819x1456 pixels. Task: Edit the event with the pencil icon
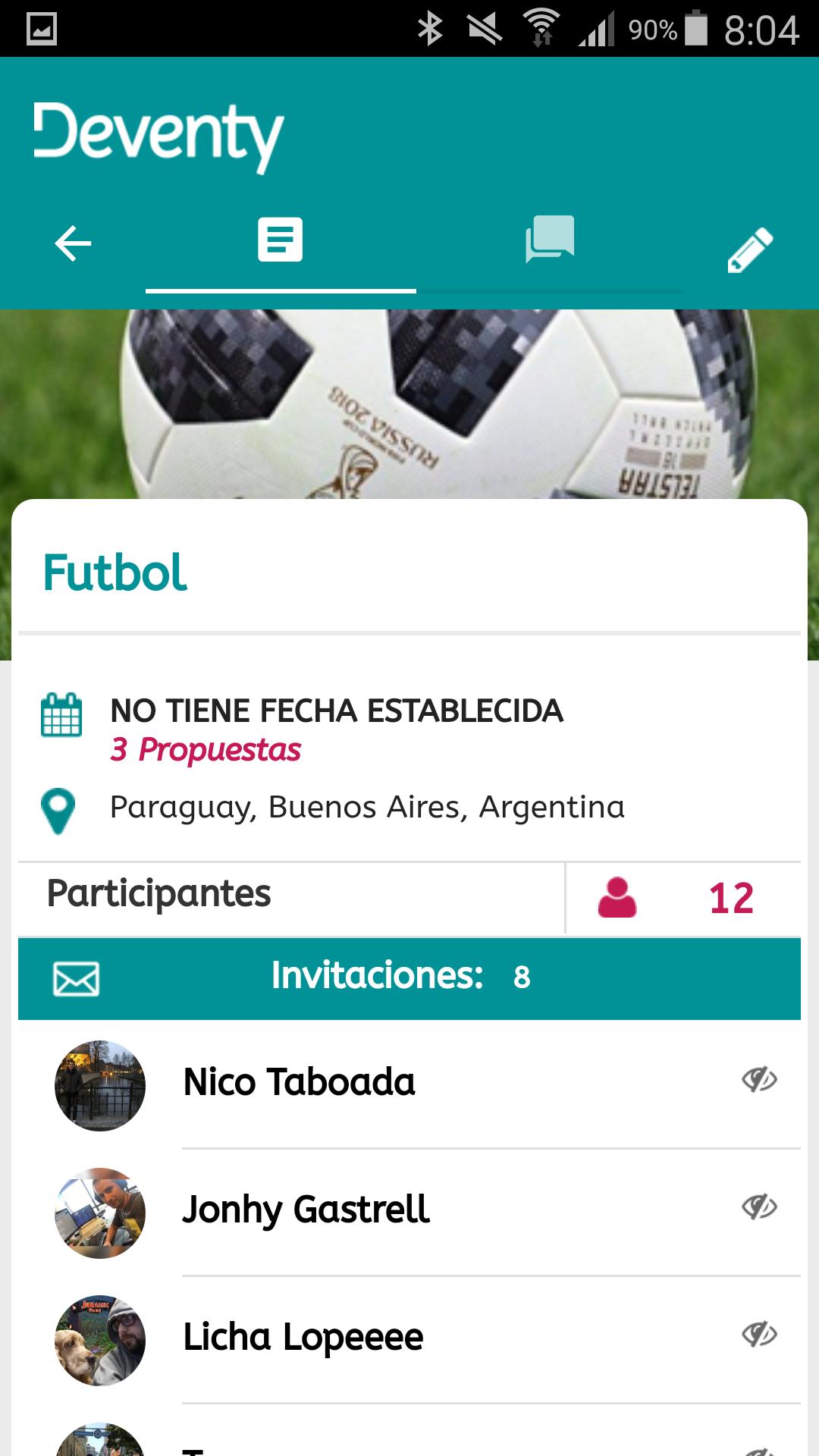click(x=750, y=249)
